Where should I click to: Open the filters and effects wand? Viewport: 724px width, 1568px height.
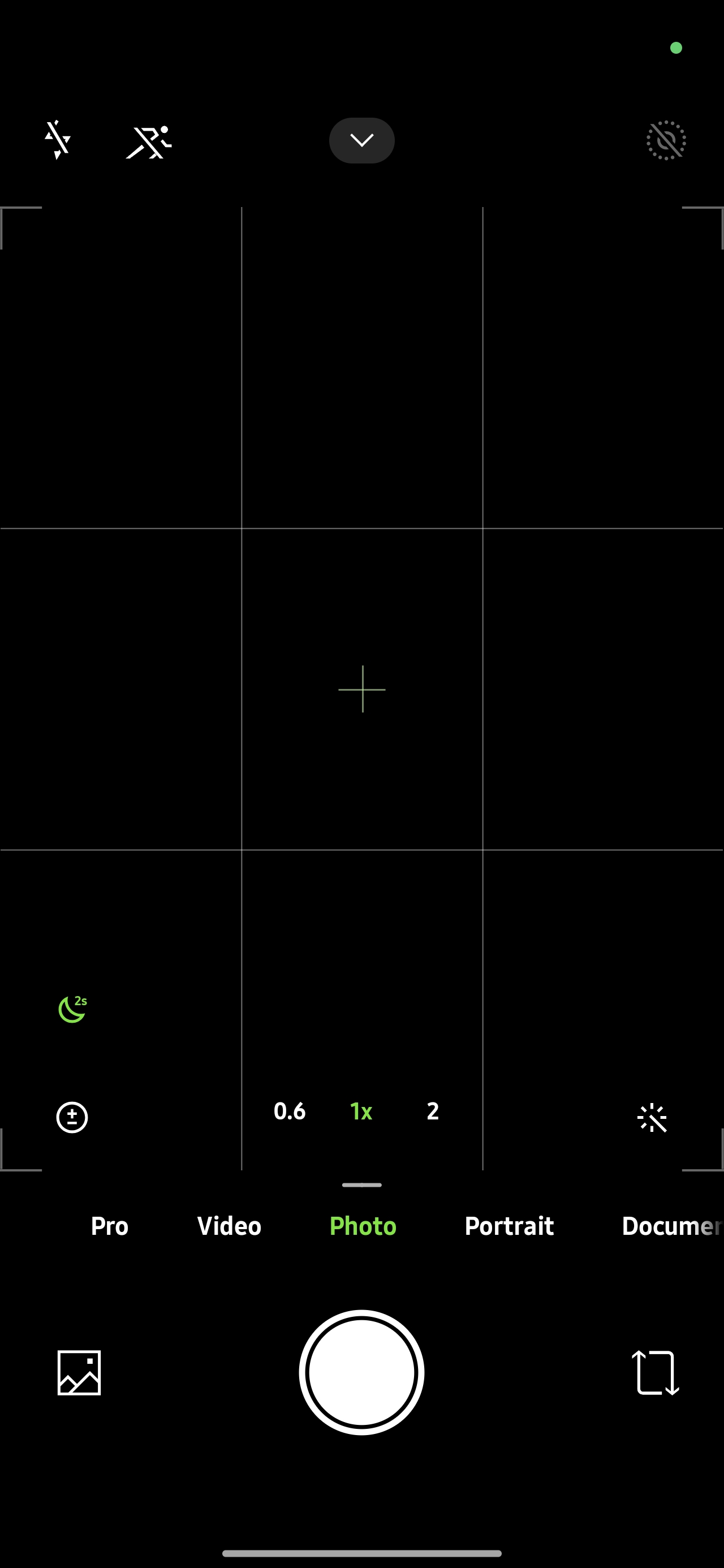coord(652,1118)
